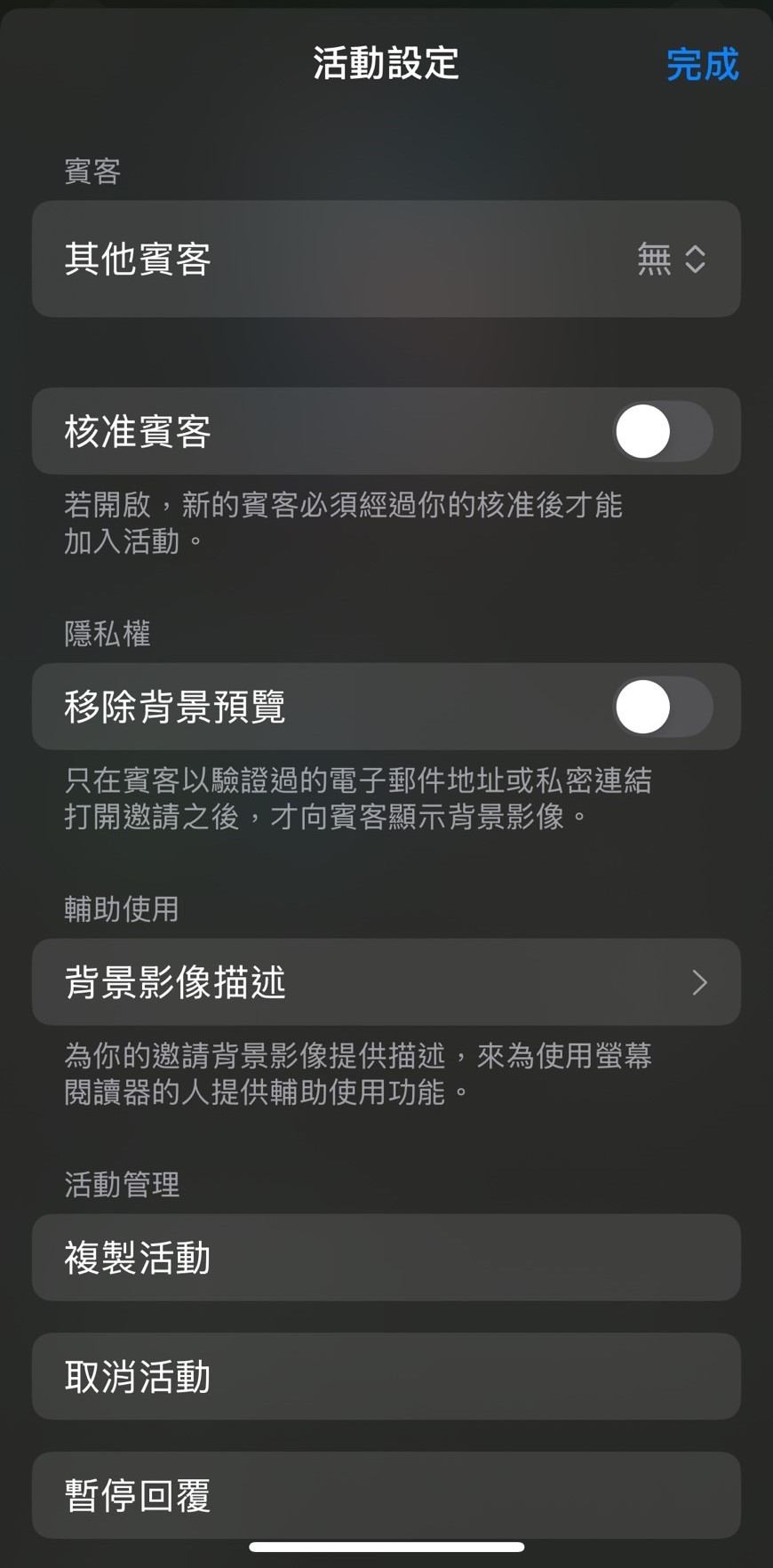Image resolution: width=773 pixels, height=1568 pixels.
Task: Tap the chevron at the end of 背景影像描述
Action: pyautogui.click(x=699, y=983)
